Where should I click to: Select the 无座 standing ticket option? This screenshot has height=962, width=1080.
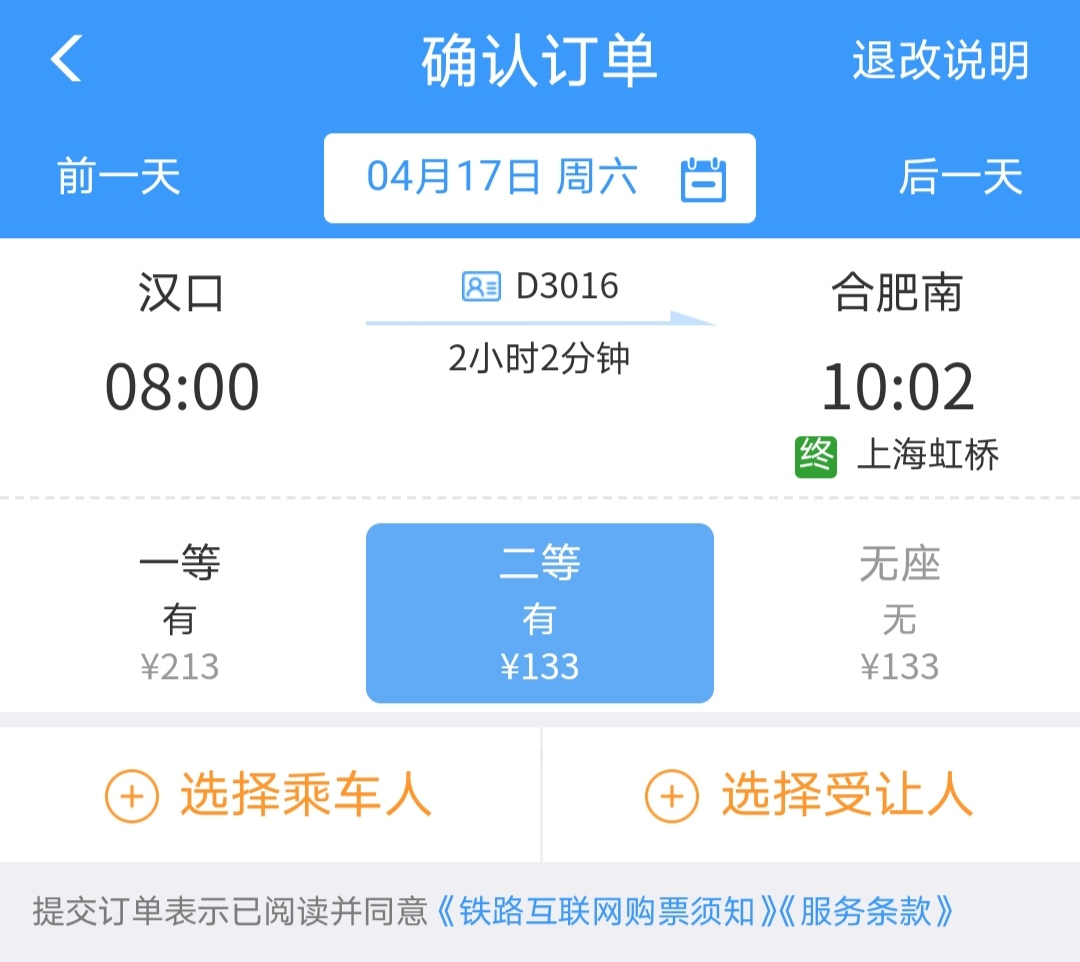pos(899,613)
